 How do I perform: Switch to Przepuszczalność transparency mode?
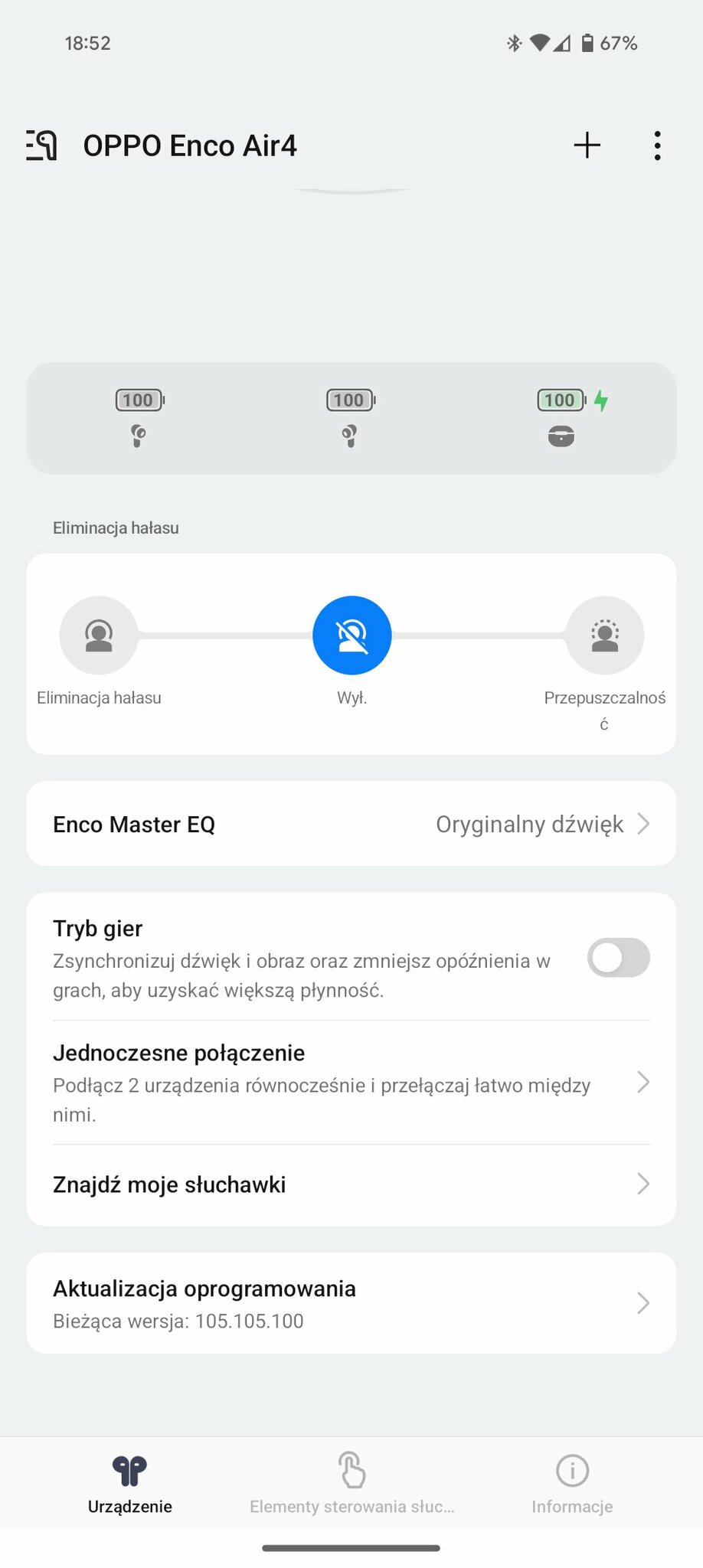pos(605,635)
